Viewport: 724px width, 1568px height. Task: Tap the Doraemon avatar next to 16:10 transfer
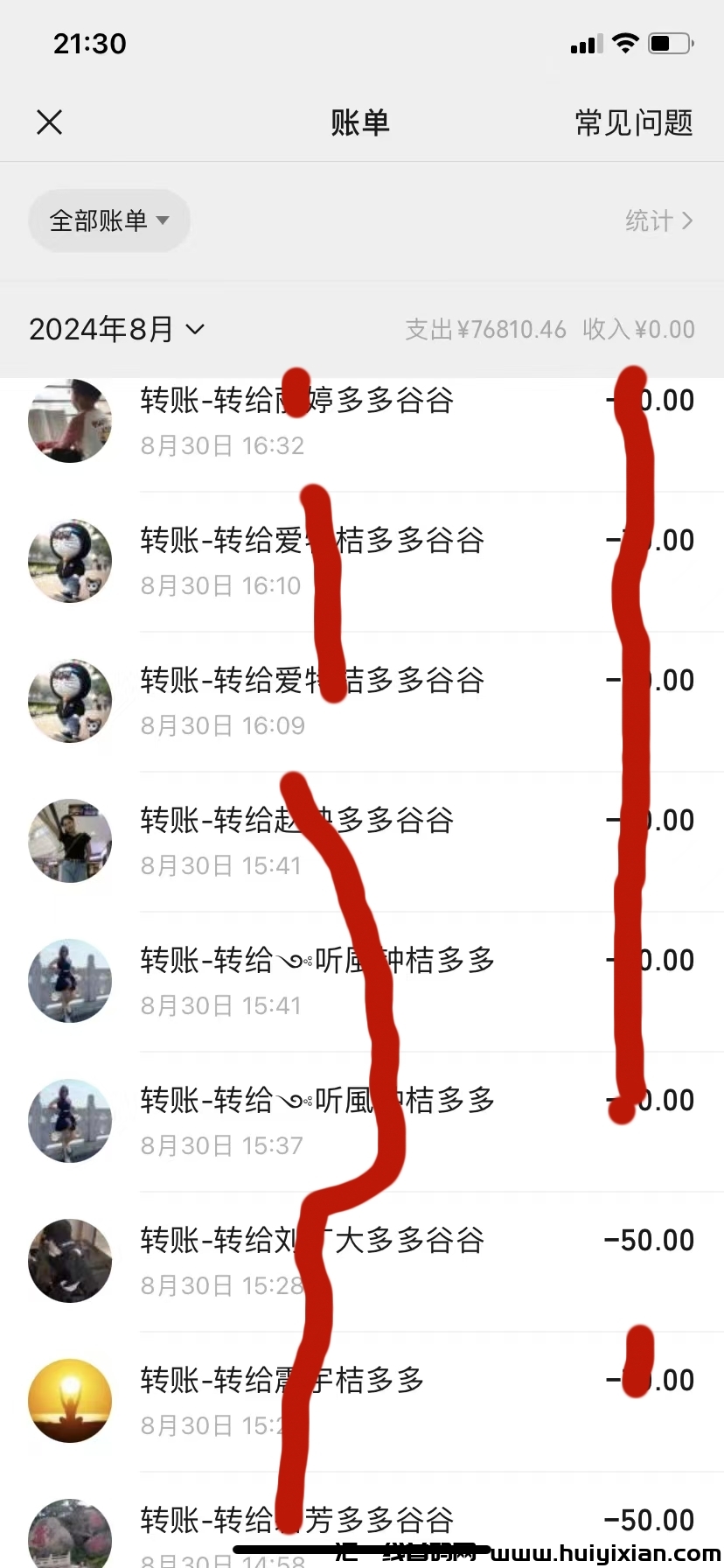70,560
